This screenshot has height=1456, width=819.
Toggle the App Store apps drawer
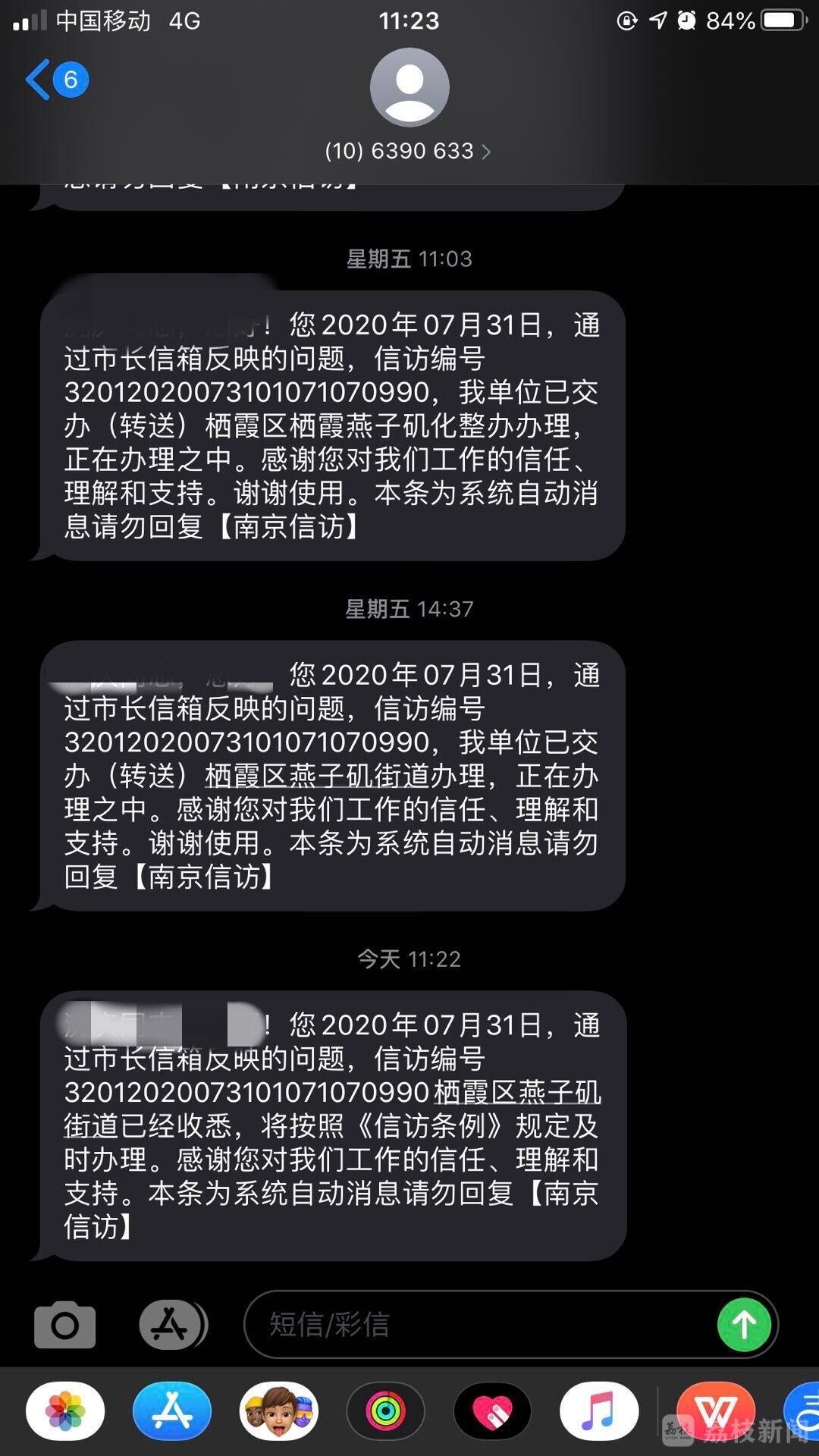(x=173, y=1325)
